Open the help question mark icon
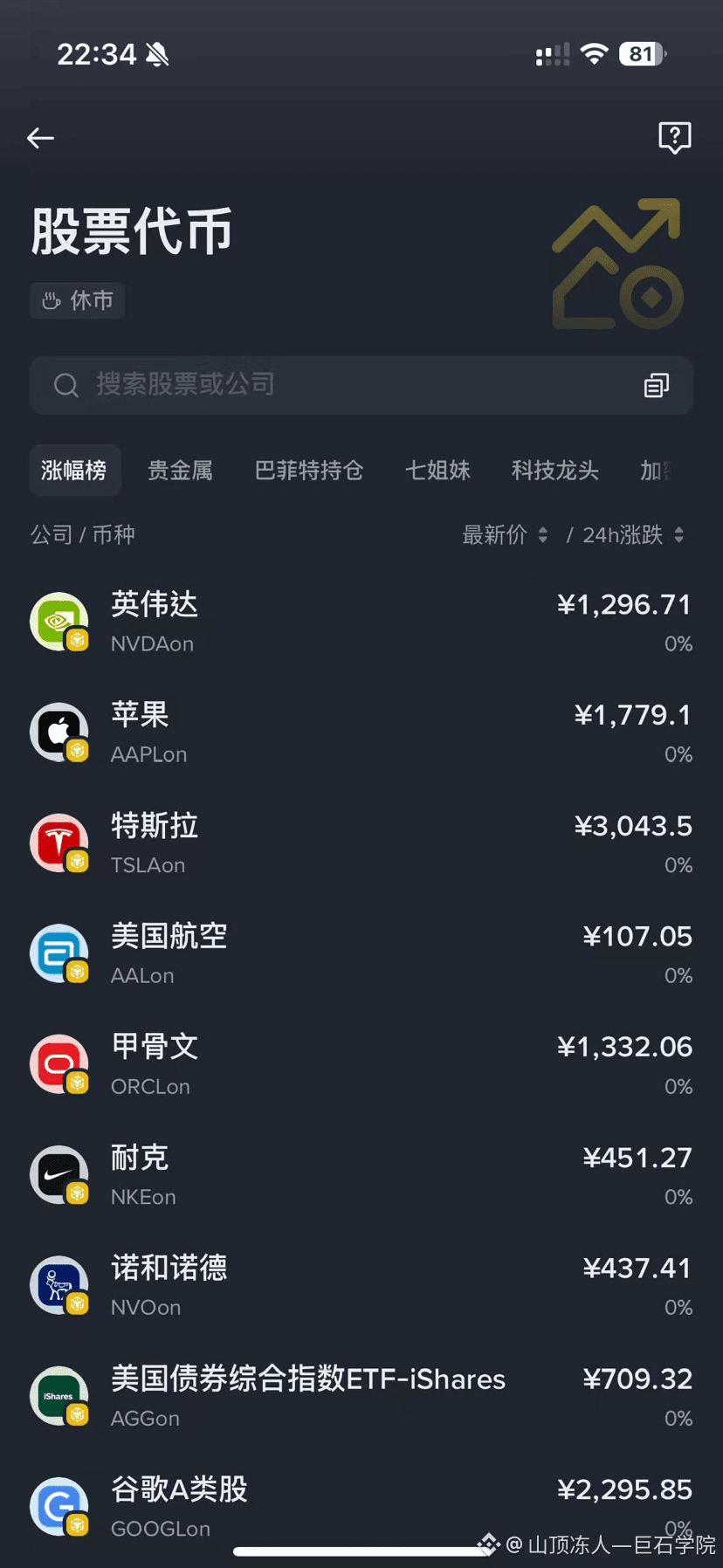The height and width of the screenshot is (1568, 723). [x=675, y=137]
